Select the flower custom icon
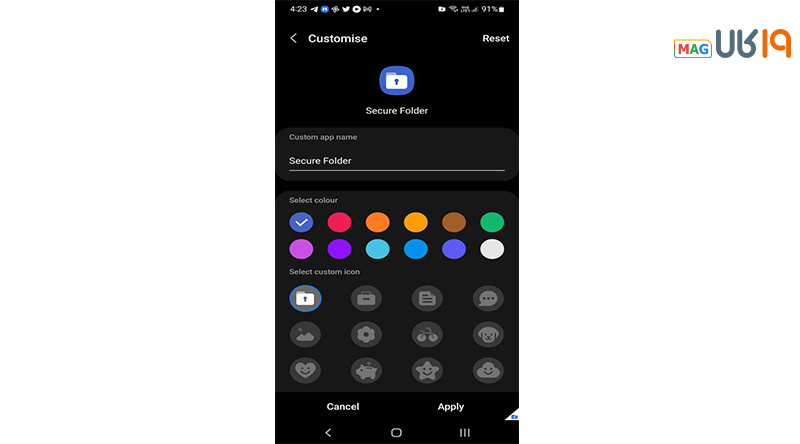The height and width of the screenshot is (444, 800). pos(366,334)
